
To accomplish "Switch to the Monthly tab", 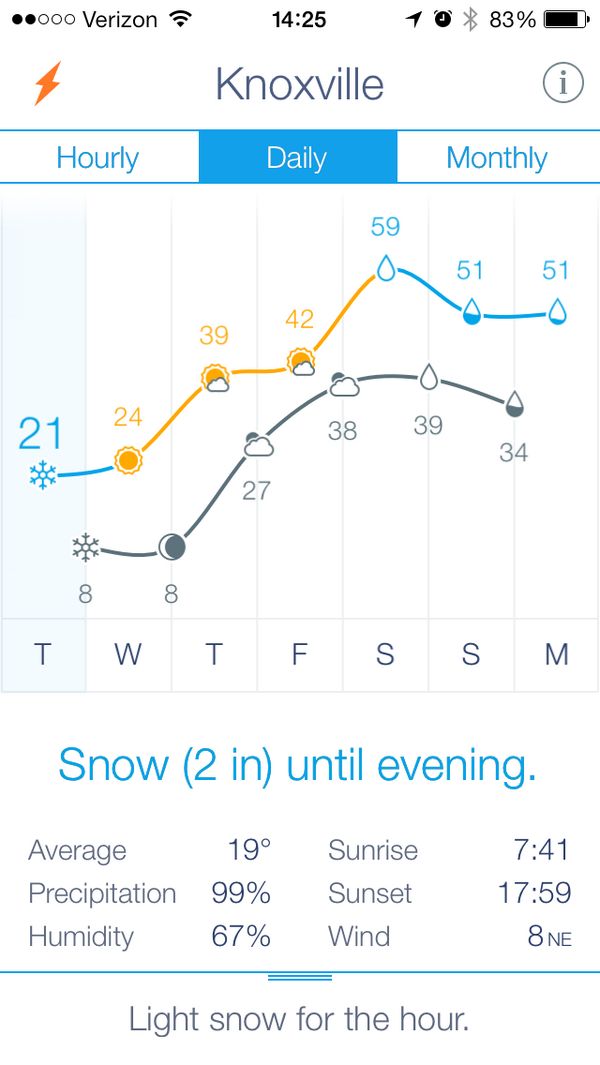I will point(497,158).
